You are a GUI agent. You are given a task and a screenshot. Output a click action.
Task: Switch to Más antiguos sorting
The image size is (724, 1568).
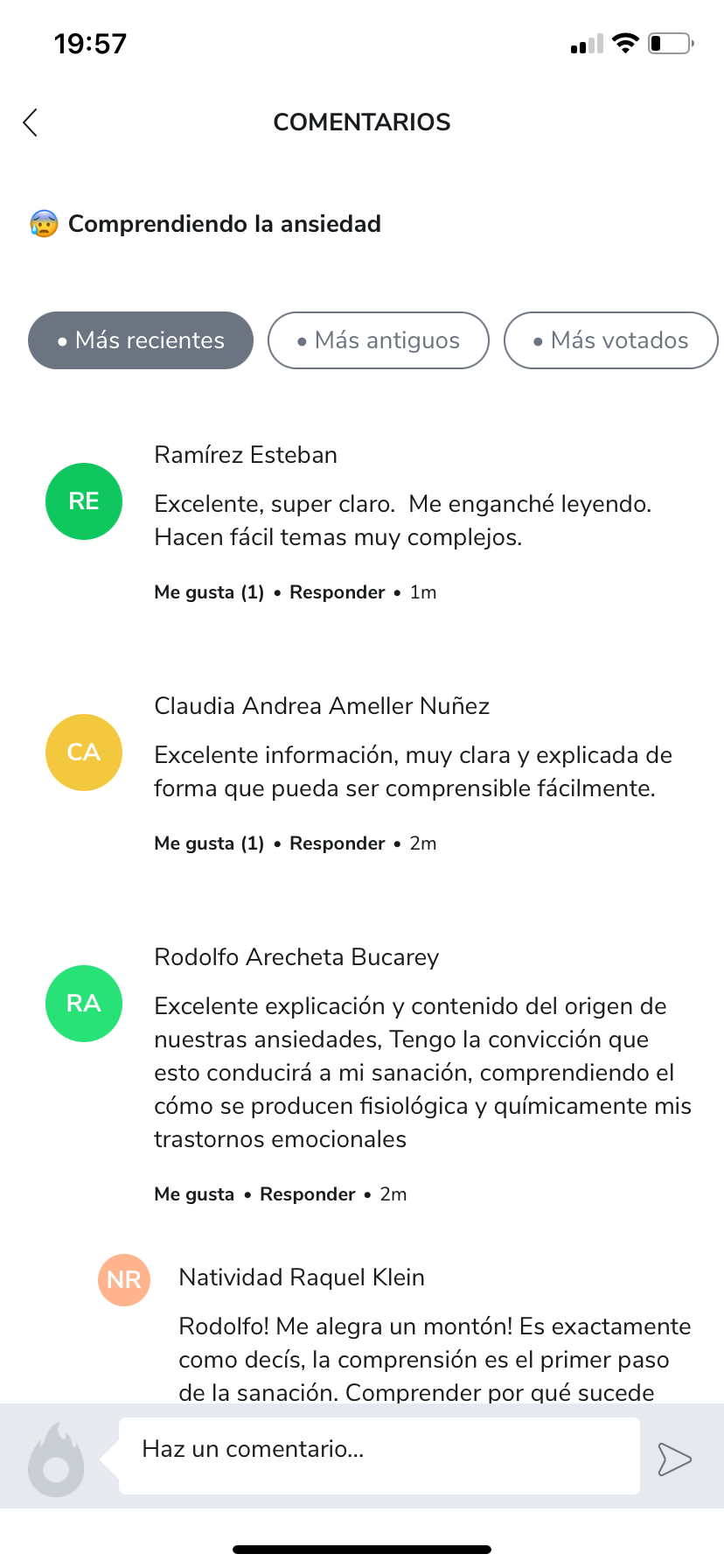[378, 340]
